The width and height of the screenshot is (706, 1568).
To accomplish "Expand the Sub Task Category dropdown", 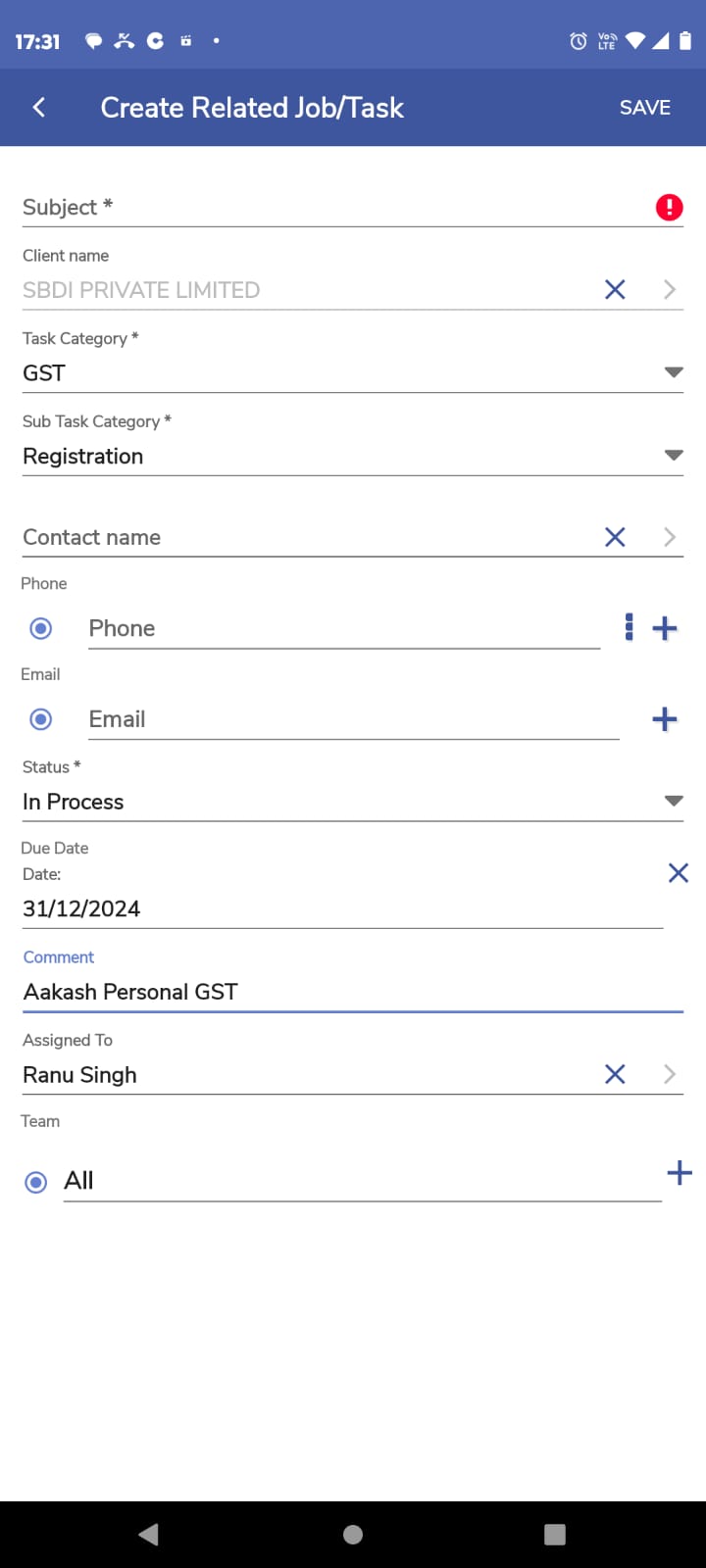I will (x=353, y=456).
